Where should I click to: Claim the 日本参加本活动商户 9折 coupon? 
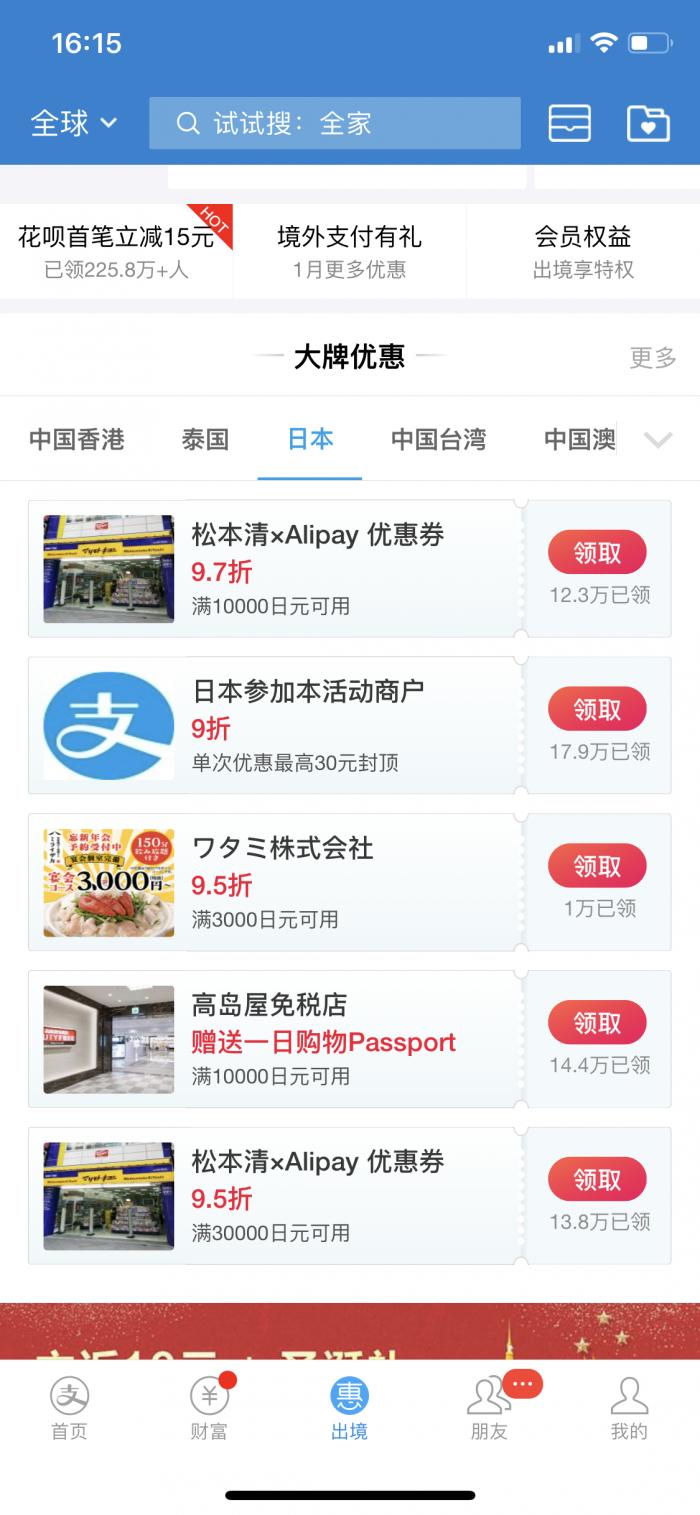[x=597, y=710]
